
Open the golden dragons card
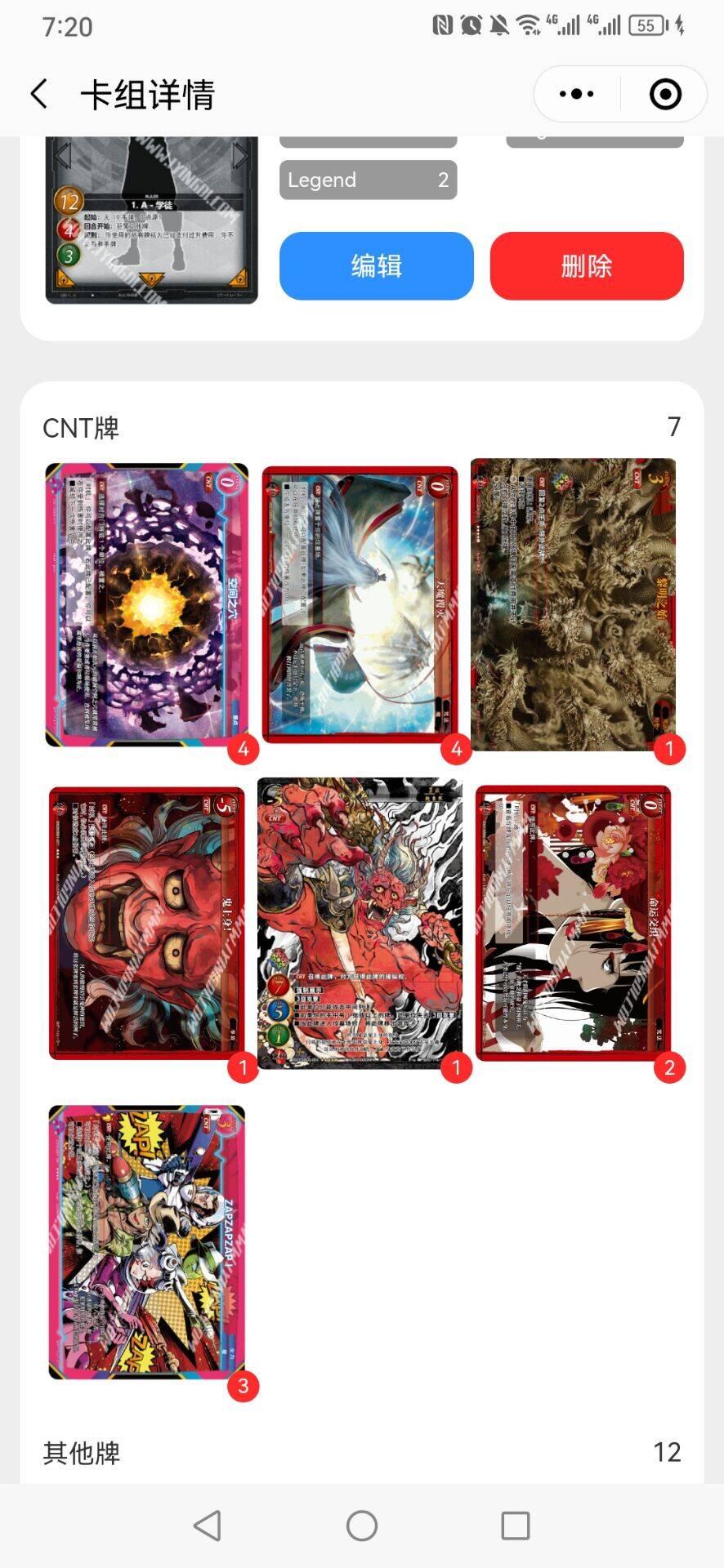pos(573,605)
